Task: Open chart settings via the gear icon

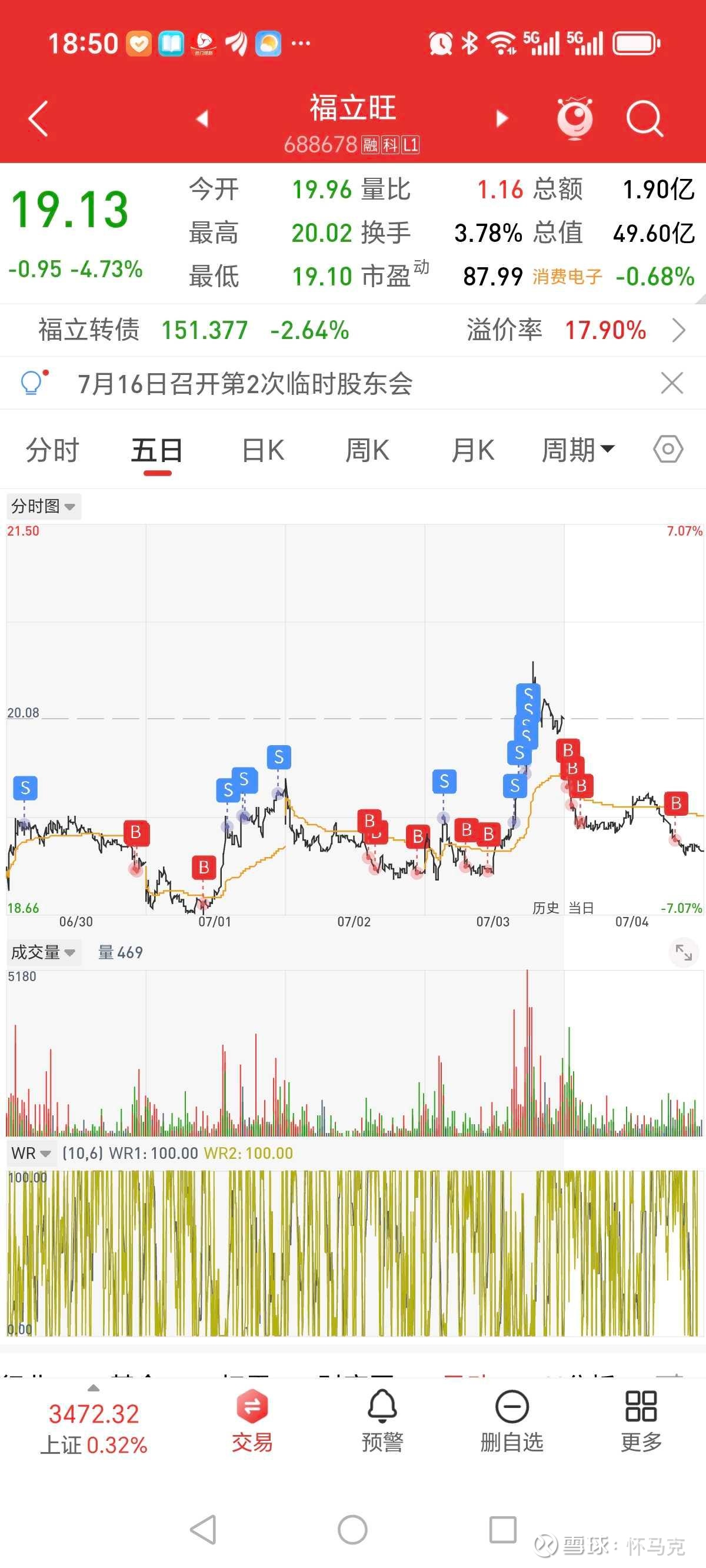Action: click(668, 449)
